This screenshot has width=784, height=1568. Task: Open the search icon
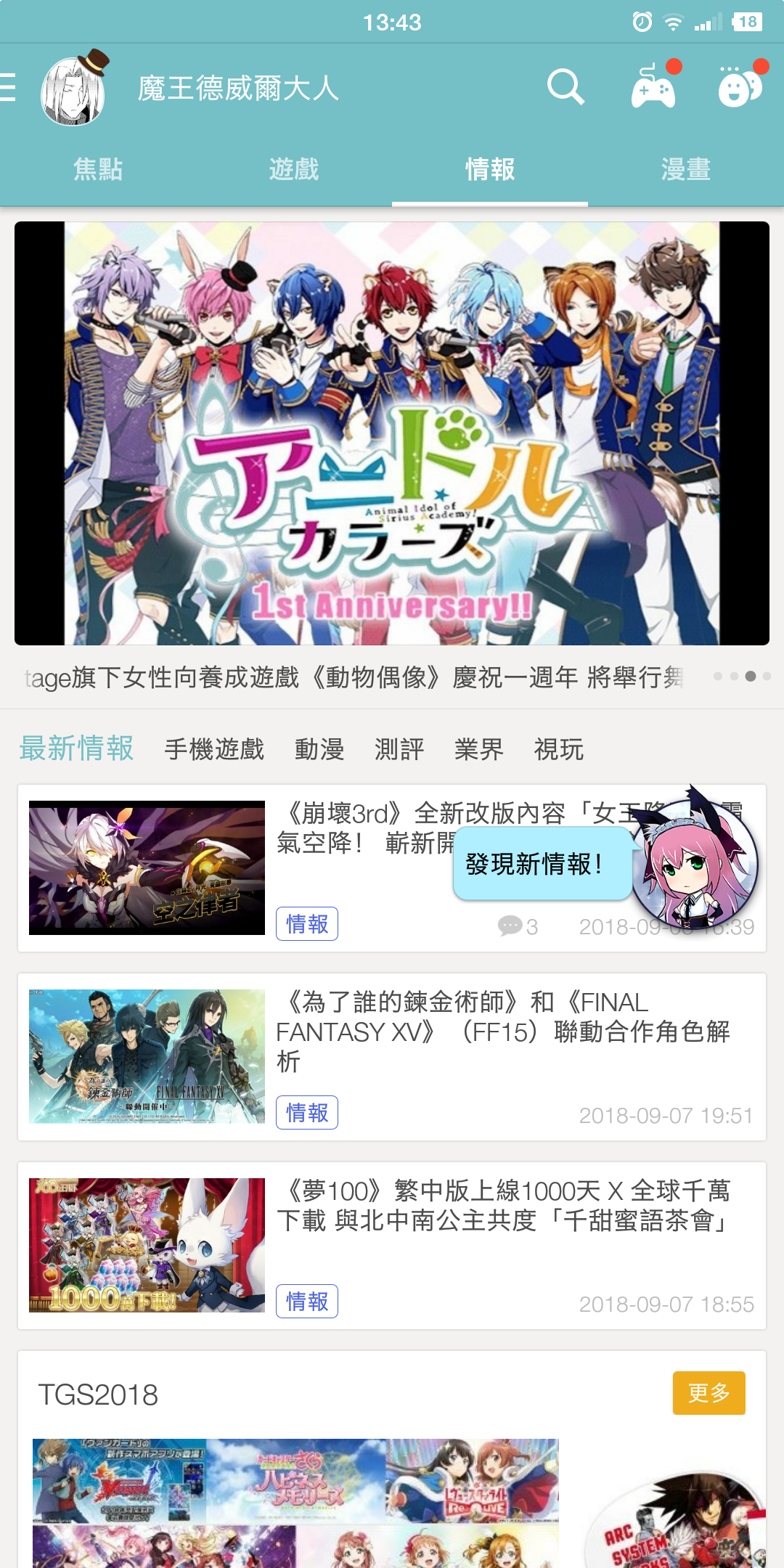click(x=565, y=88)
